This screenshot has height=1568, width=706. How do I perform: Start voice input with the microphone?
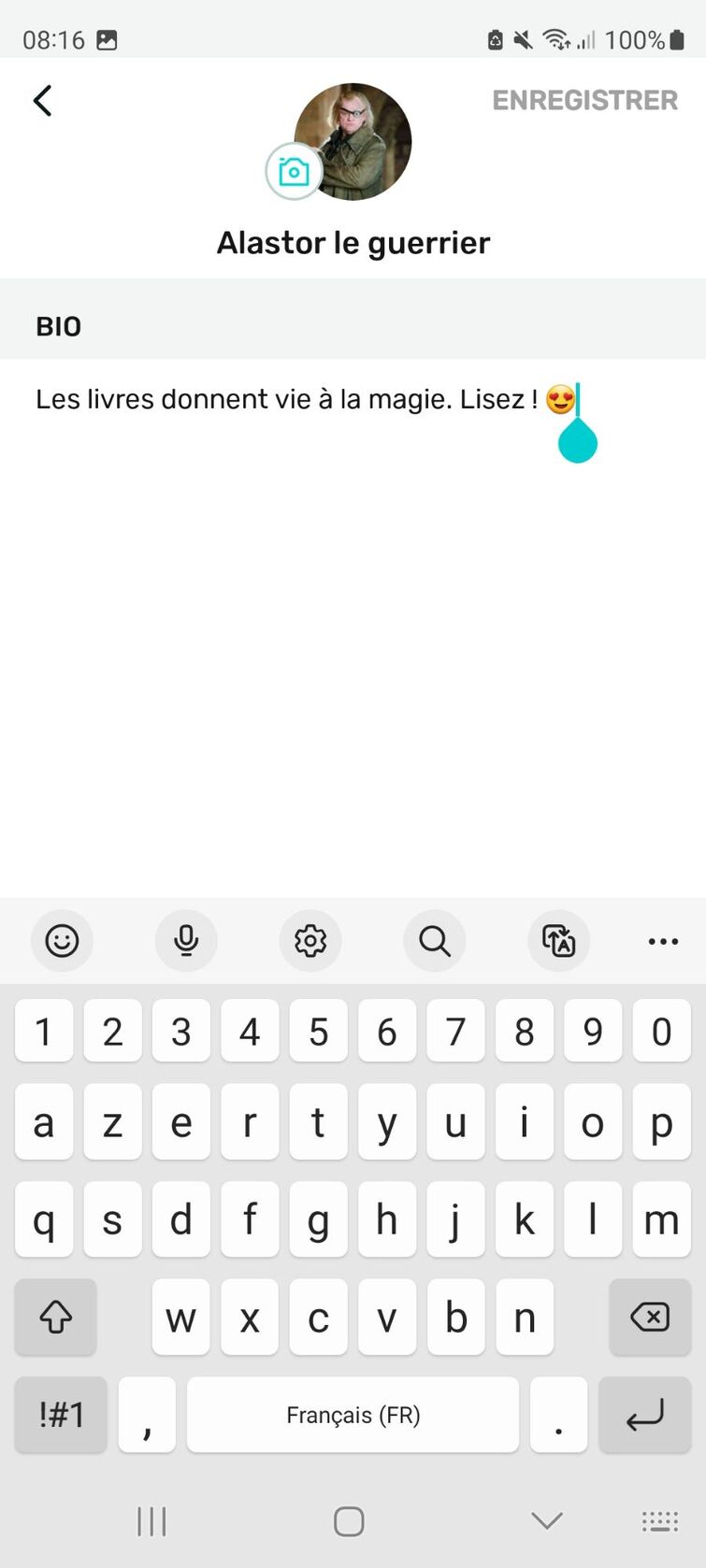click(186, 940)
